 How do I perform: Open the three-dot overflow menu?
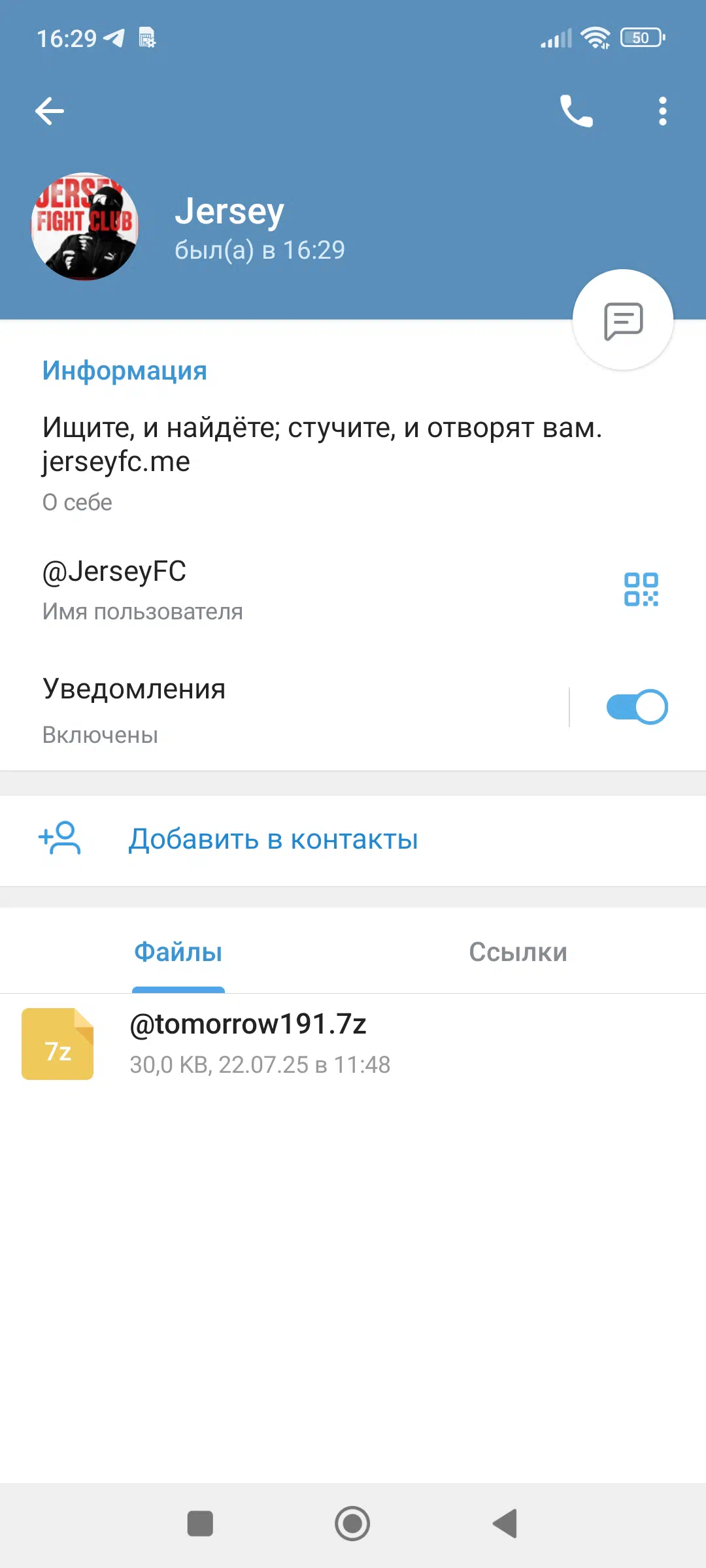point(662,111)
